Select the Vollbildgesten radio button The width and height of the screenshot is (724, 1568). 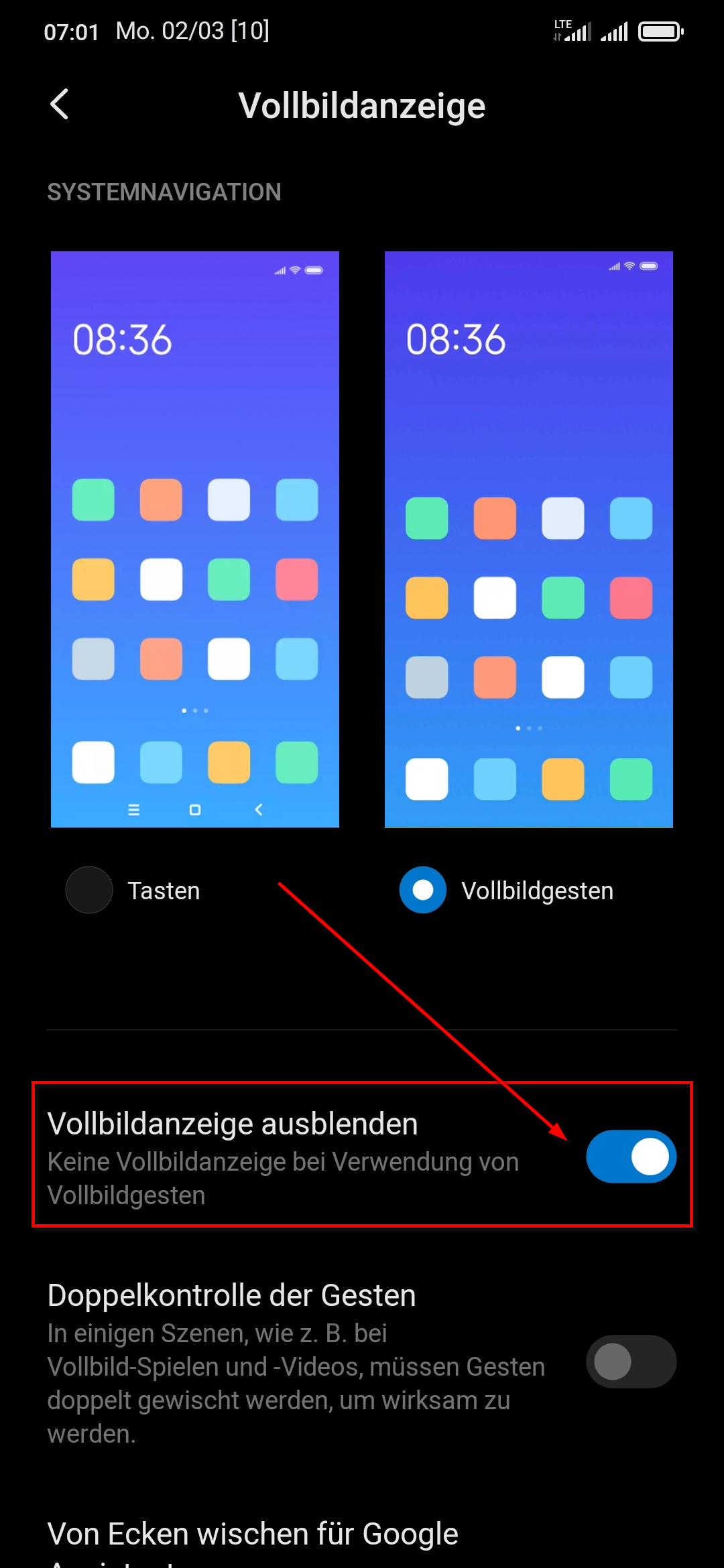[423, 890]
